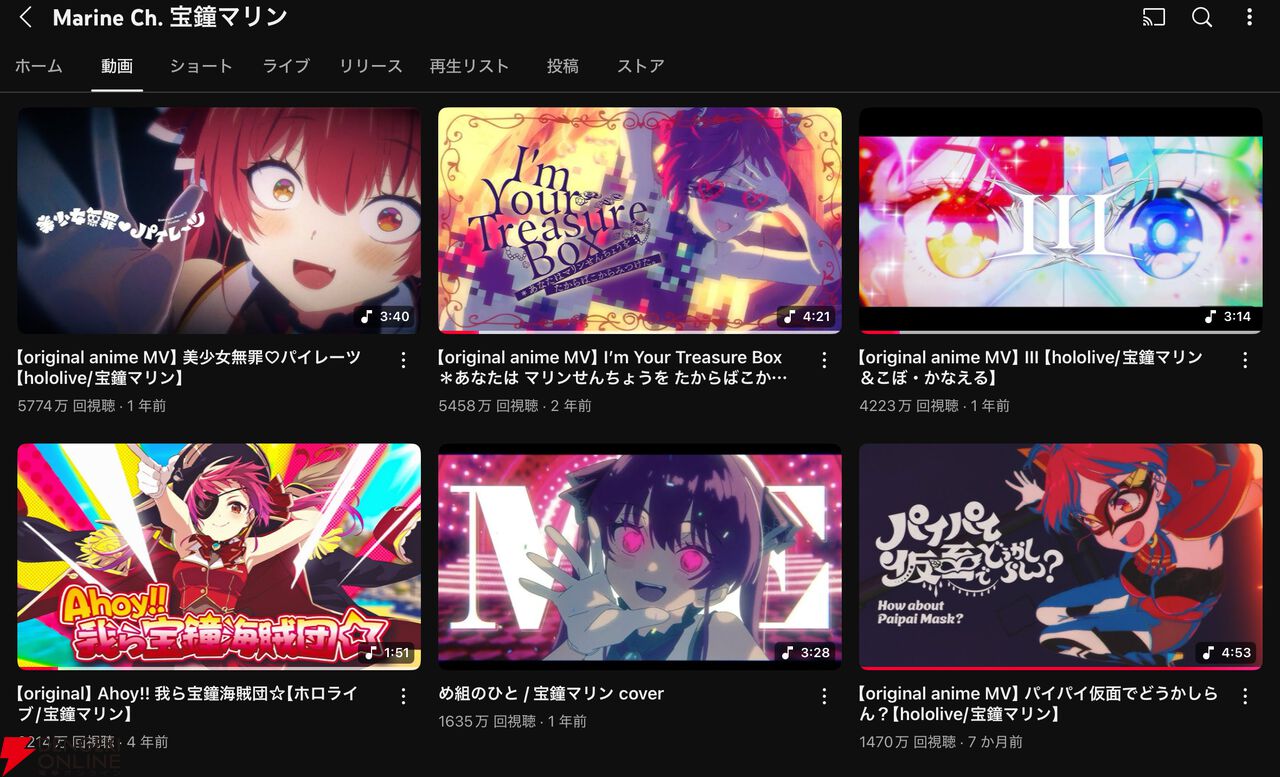This screenshot has width=1280, height=777.
Task: Play the め組のひと cover video
Action: [x=640, y=556]
